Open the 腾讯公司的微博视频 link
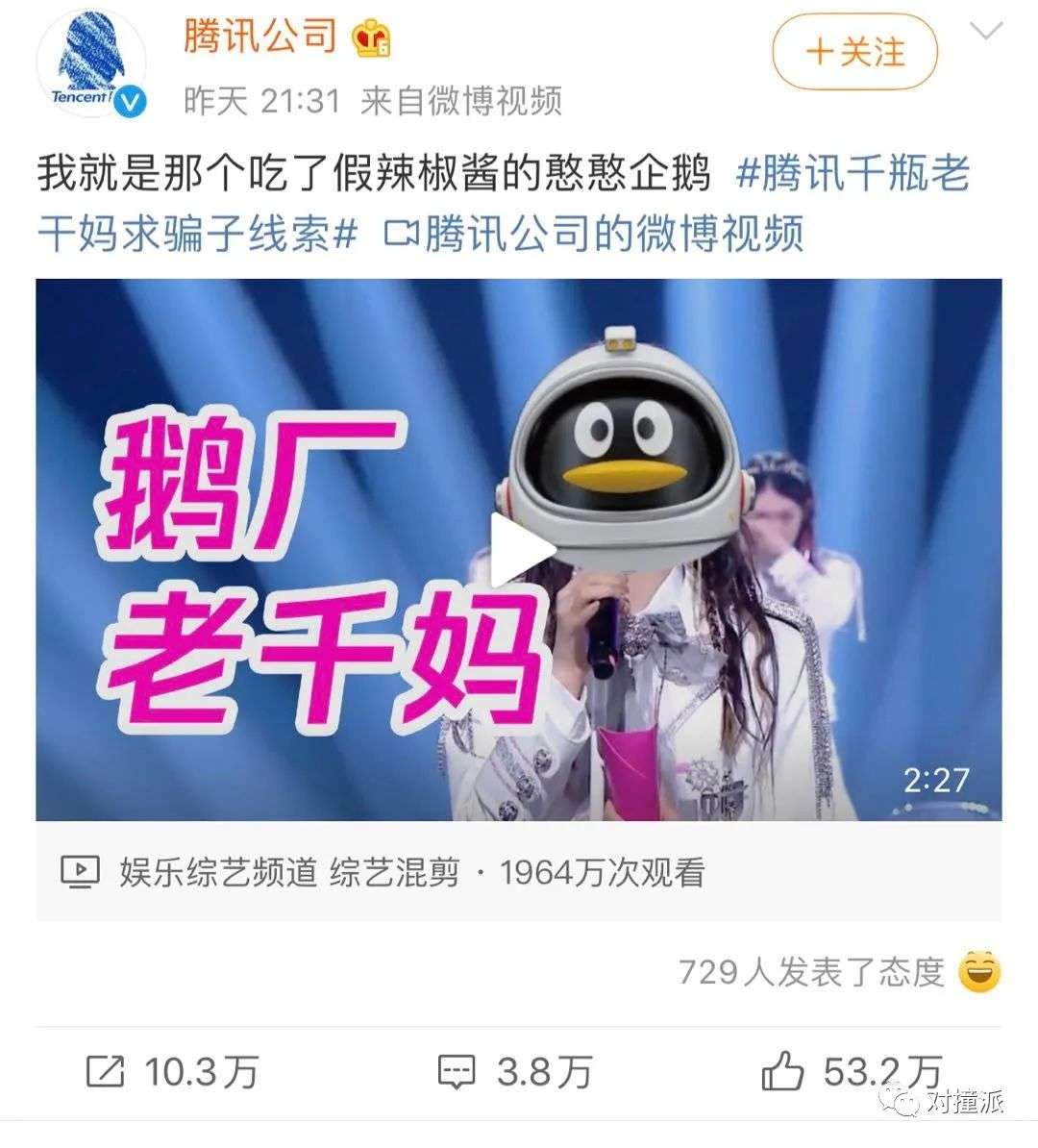Viewport: 1038px width, 1148px height. pyautogui.click(x=594, y=234)
